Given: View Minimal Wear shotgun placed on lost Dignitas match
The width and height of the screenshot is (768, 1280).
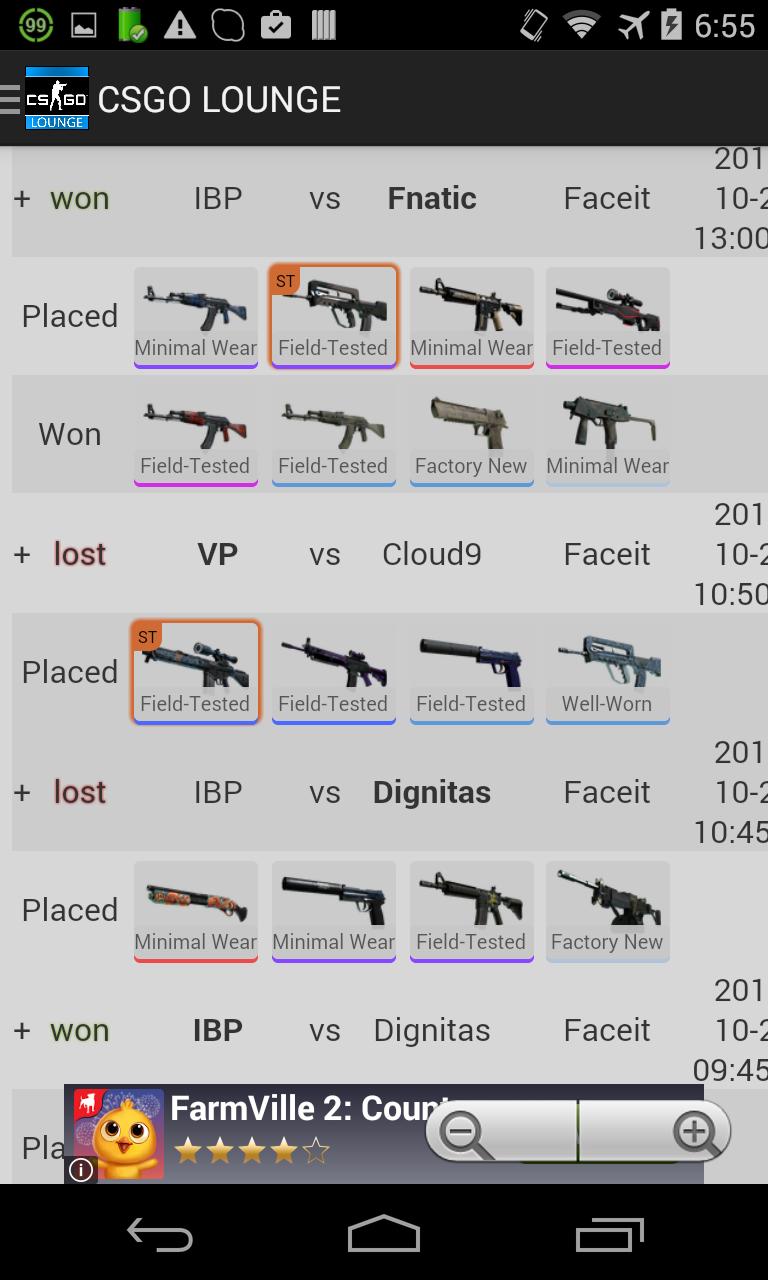Looking at the screenshot, I should (x=196, y=910).
